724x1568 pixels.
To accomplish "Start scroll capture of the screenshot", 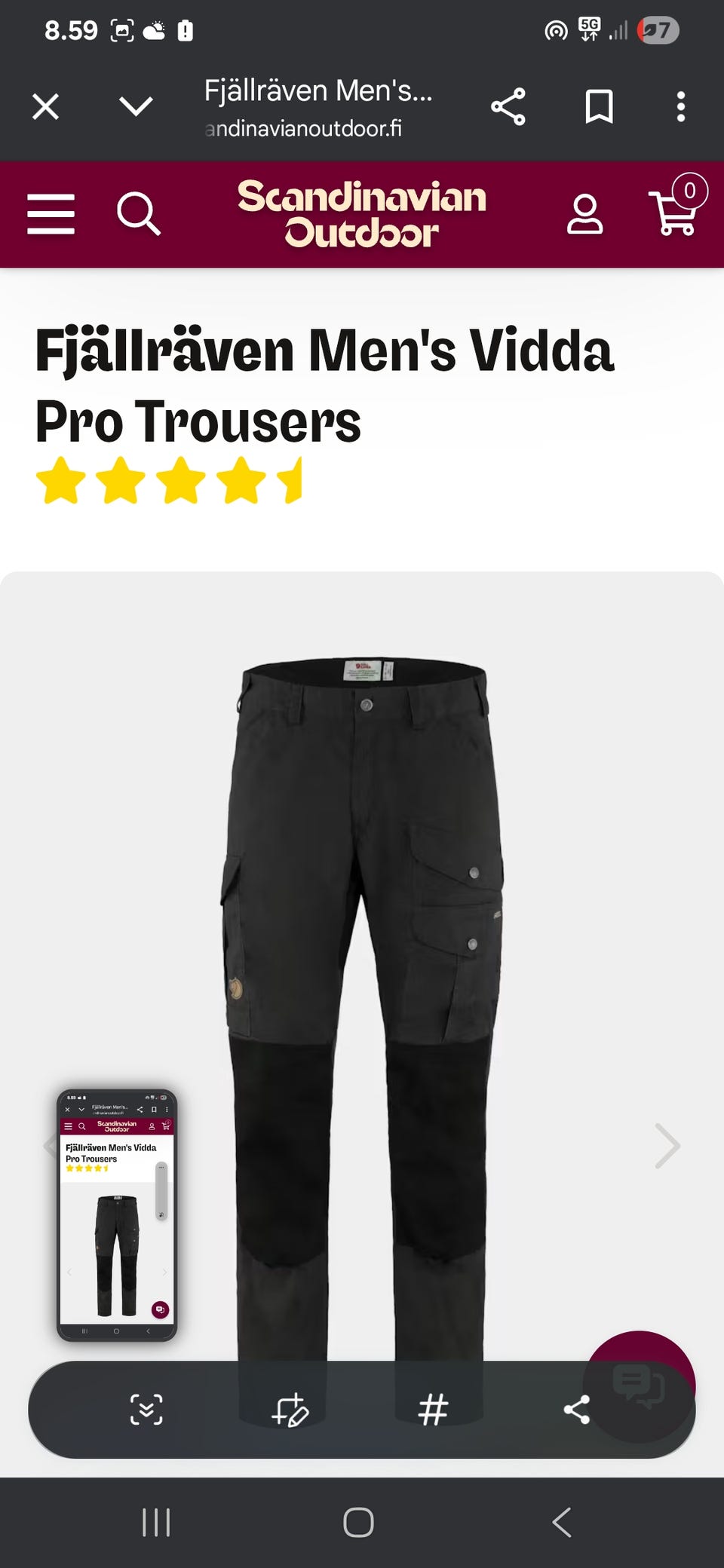I will [x=146, y=1409].
